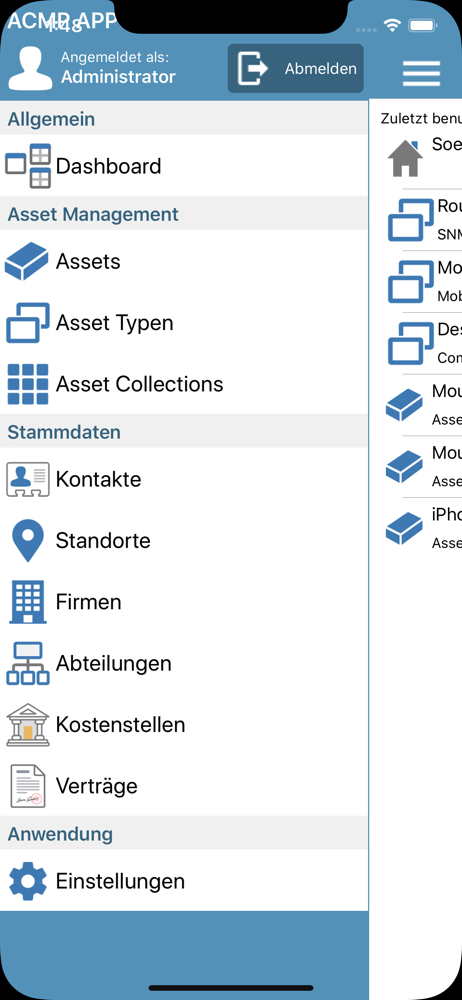This screenshot has width=462, height=1000.
Task: Open Asset Collections
Action: (184, 384)
